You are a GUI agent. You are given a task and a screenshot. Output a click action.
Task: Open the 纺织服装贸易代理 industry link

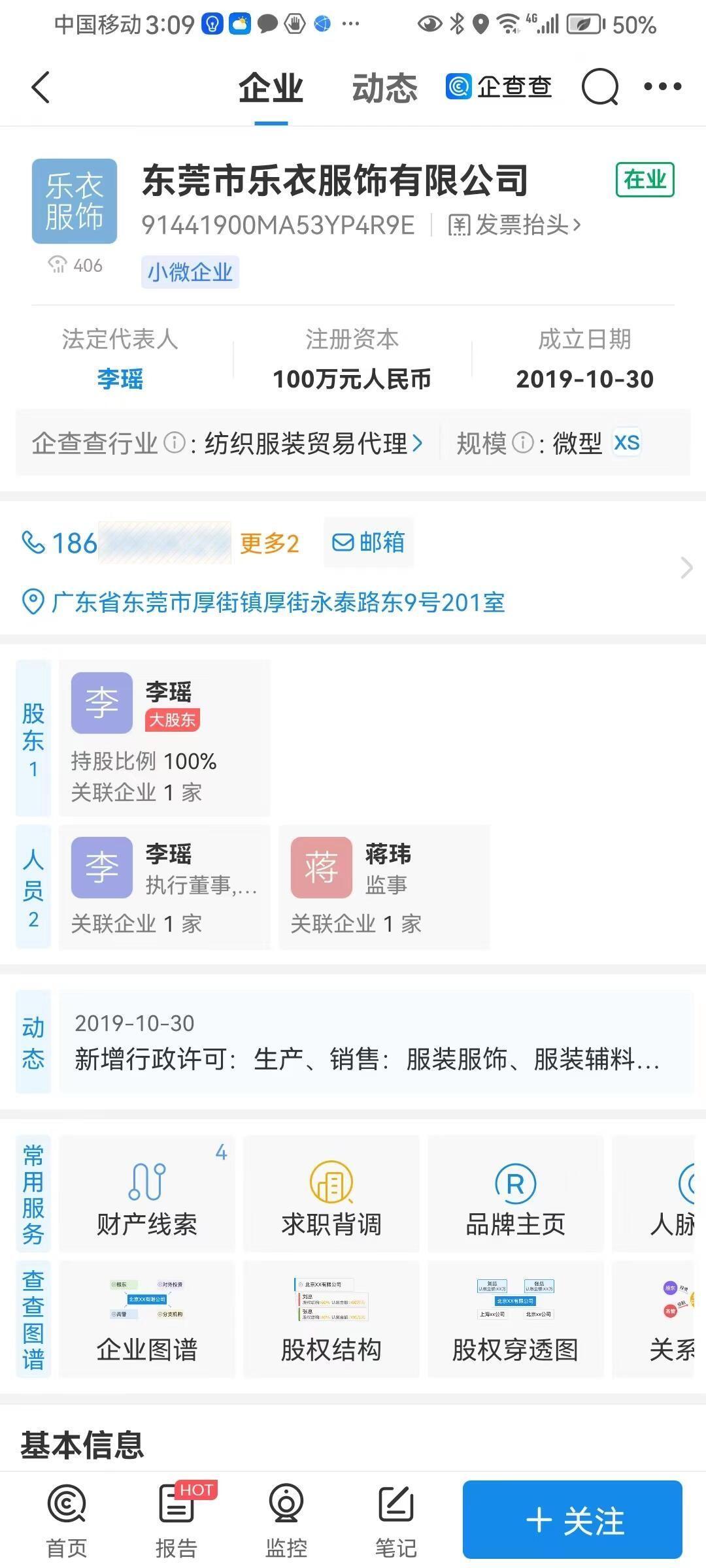(x=313, y=443)
